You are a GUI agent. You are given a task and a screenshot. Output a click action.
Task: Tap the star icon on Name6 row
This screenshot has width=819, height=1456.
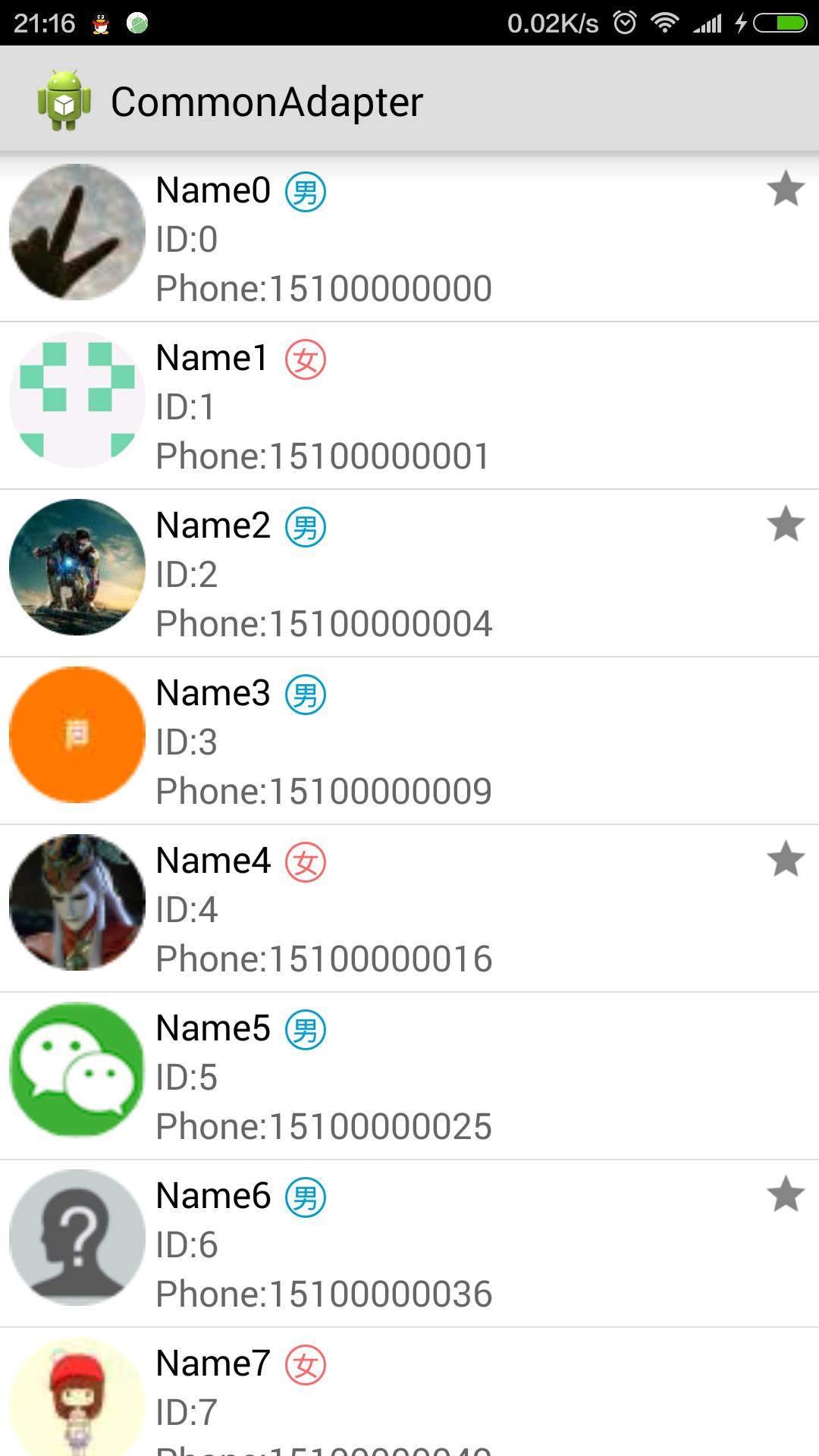pyautogui.click(x=785, y=1194)
